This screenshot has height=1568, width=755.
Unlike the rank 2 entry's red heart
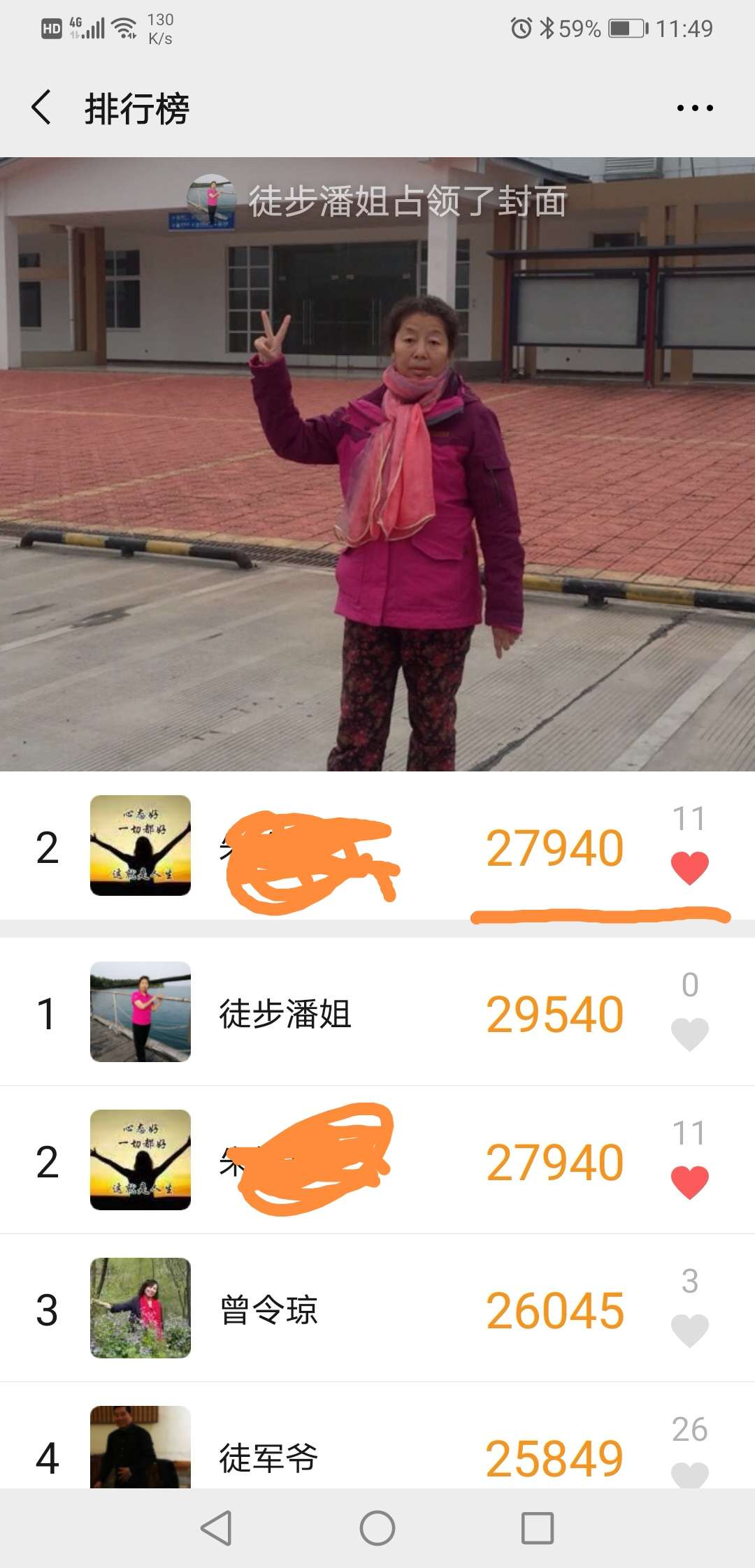click(691, 866)
